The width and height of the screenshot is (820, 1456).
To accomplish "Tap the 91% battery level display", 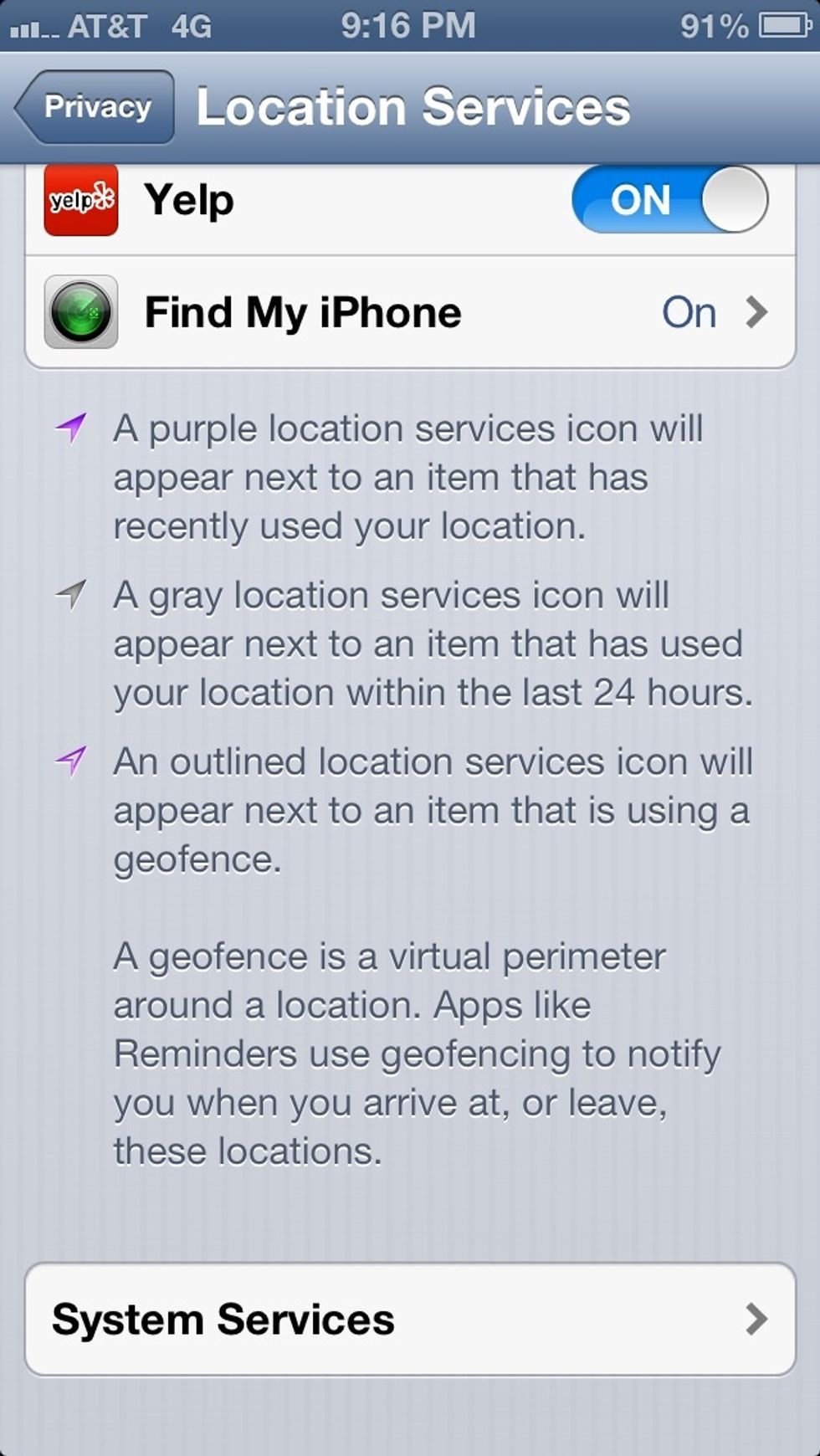I will tap(715, 25).
